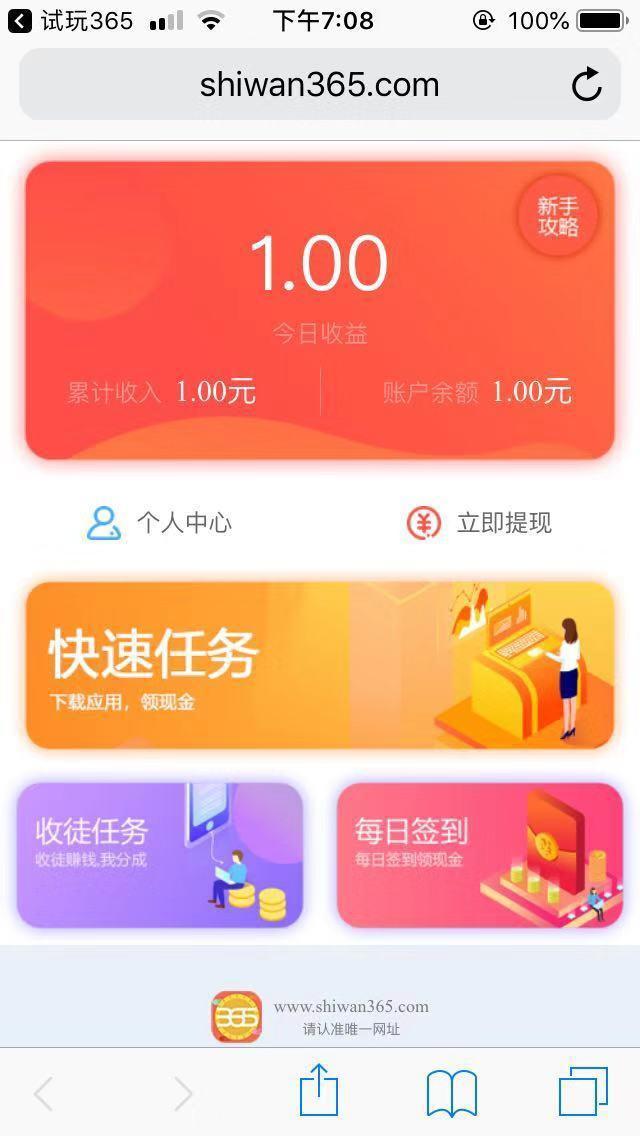Viewport: 640px width, 1136px height.
Task: Open the 新手攻略 beginner guide badge
Action: 558,216
